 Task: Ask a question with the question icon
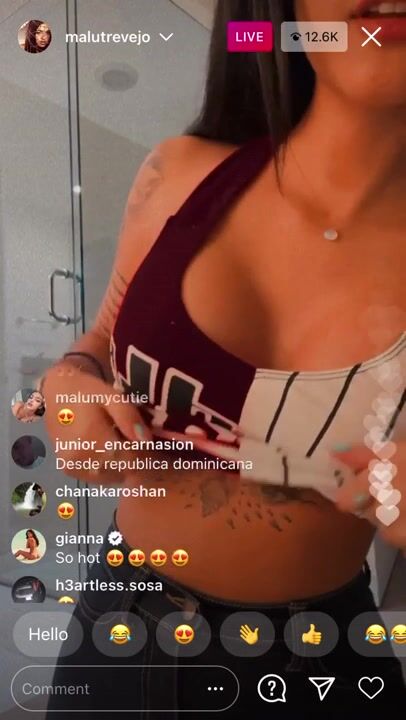[x=272, y=688]
